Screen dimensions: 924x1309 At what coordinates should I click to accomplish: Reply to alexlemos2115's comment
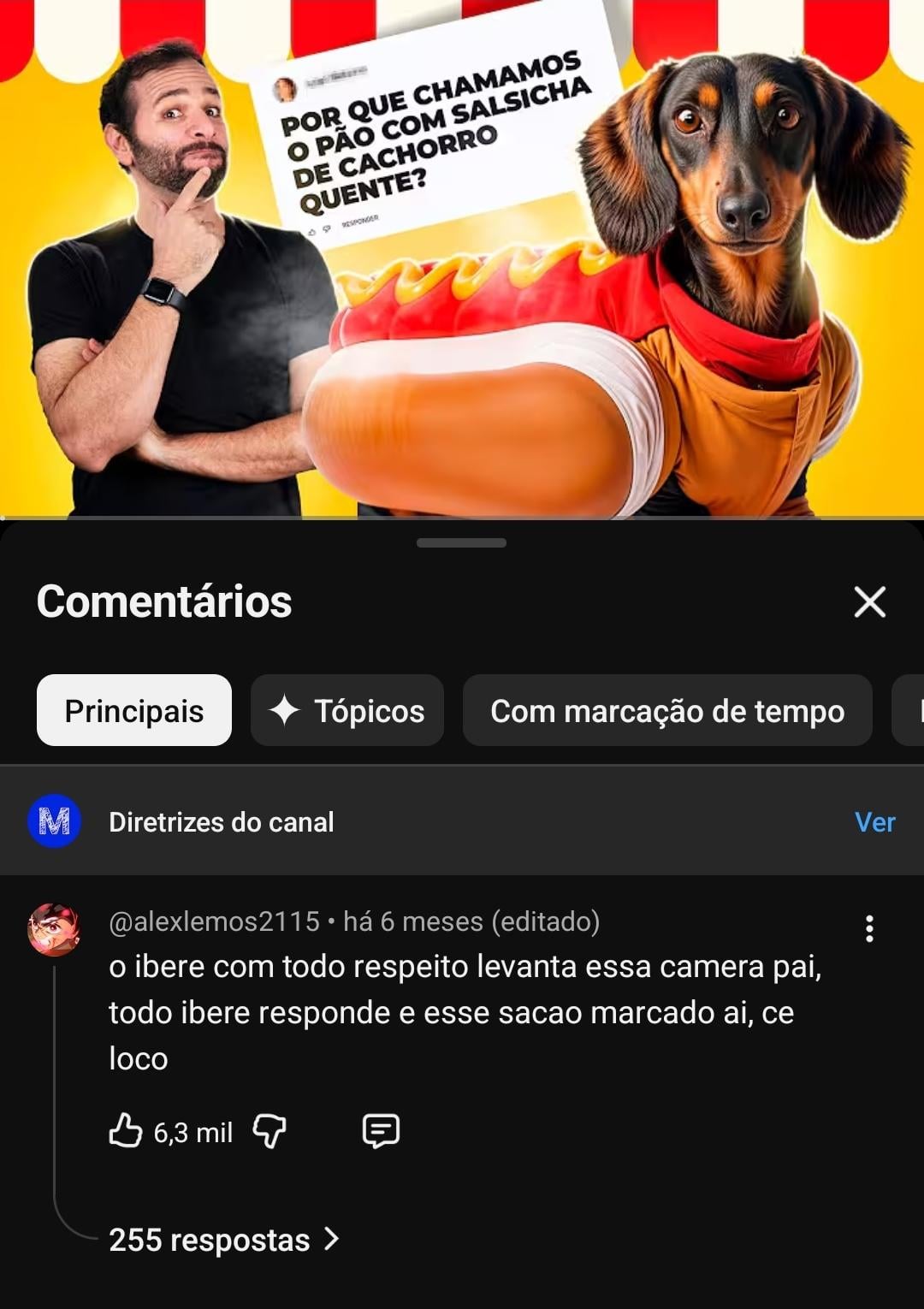coord(381,1130)
